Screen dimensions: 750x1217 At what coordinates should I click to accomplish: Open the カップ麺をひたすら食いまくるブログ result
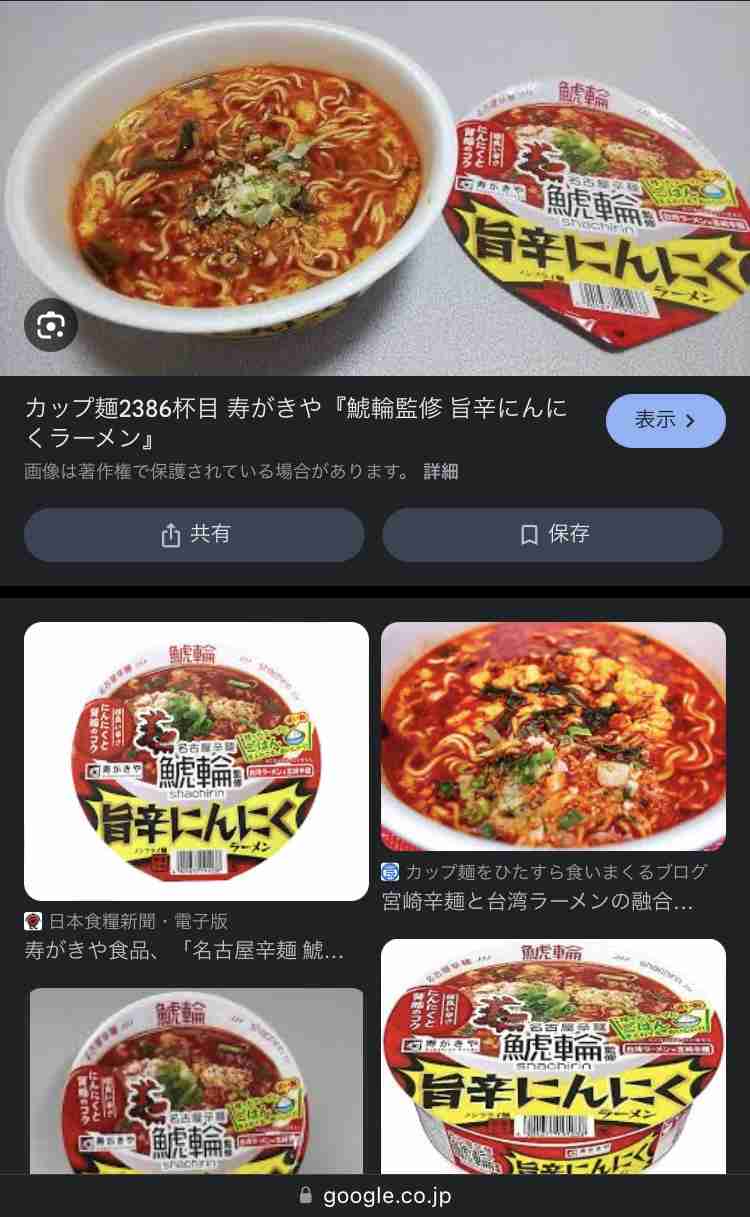[553, 736]
